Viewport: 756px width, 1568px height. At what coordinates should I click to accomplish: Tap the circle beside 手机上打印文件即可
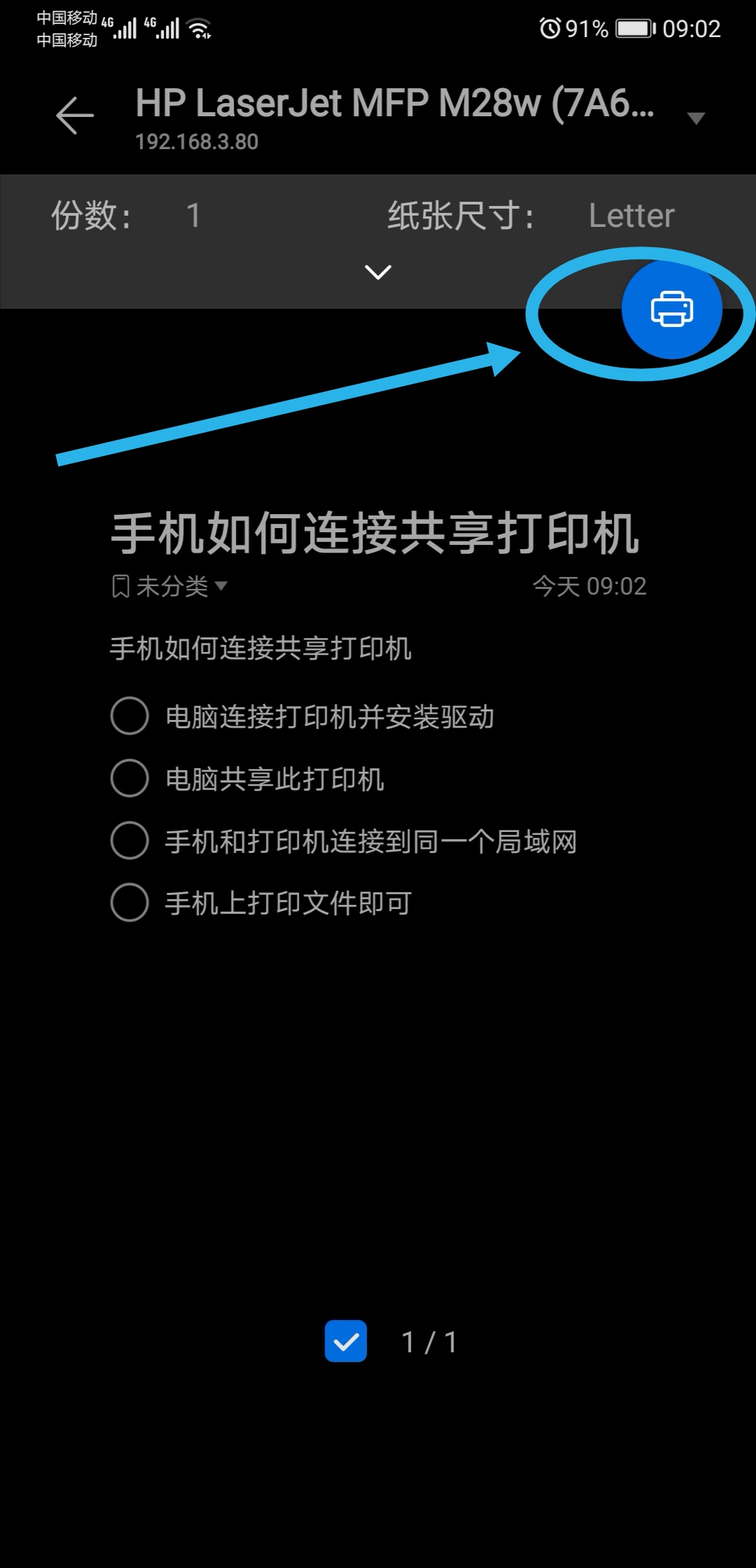129,903
